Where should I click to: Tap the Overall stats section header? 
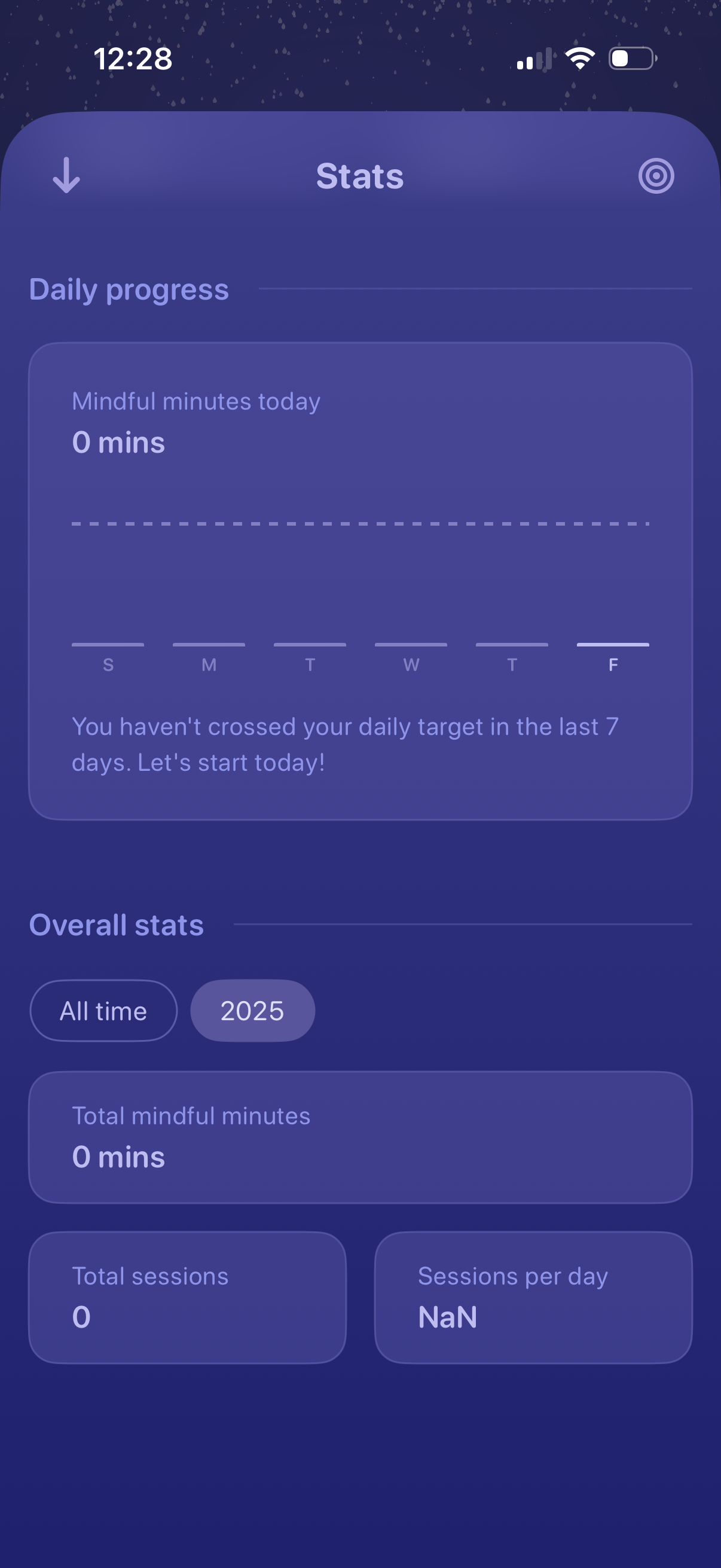116,924
